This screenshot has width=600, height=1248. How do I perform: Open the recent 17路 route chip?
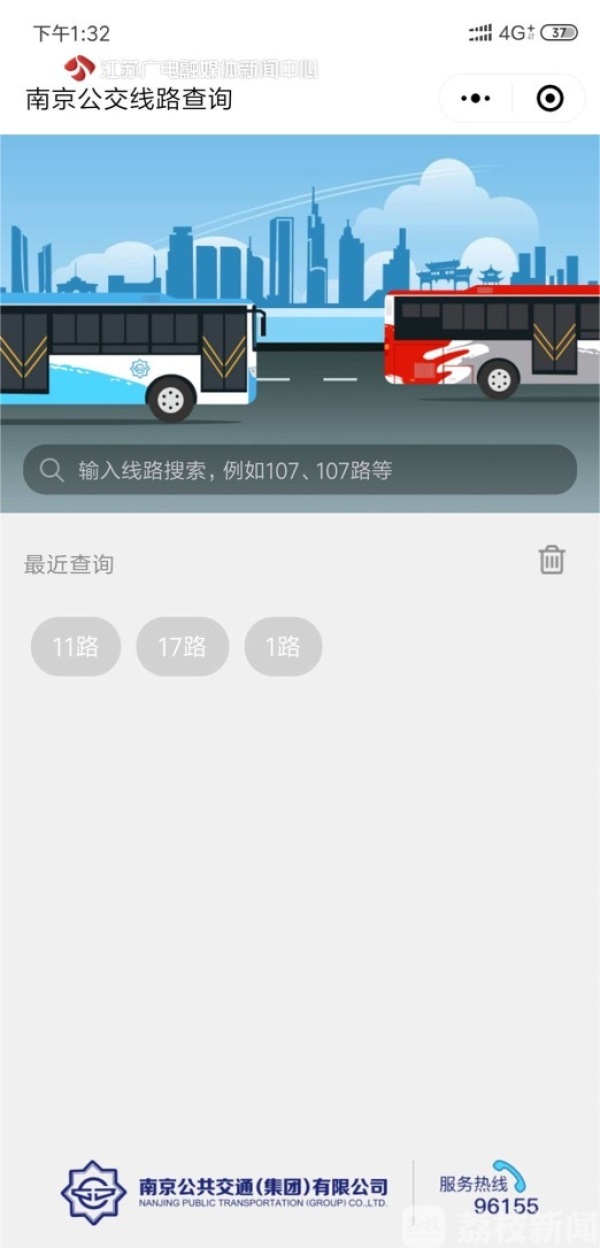(182, 647)
